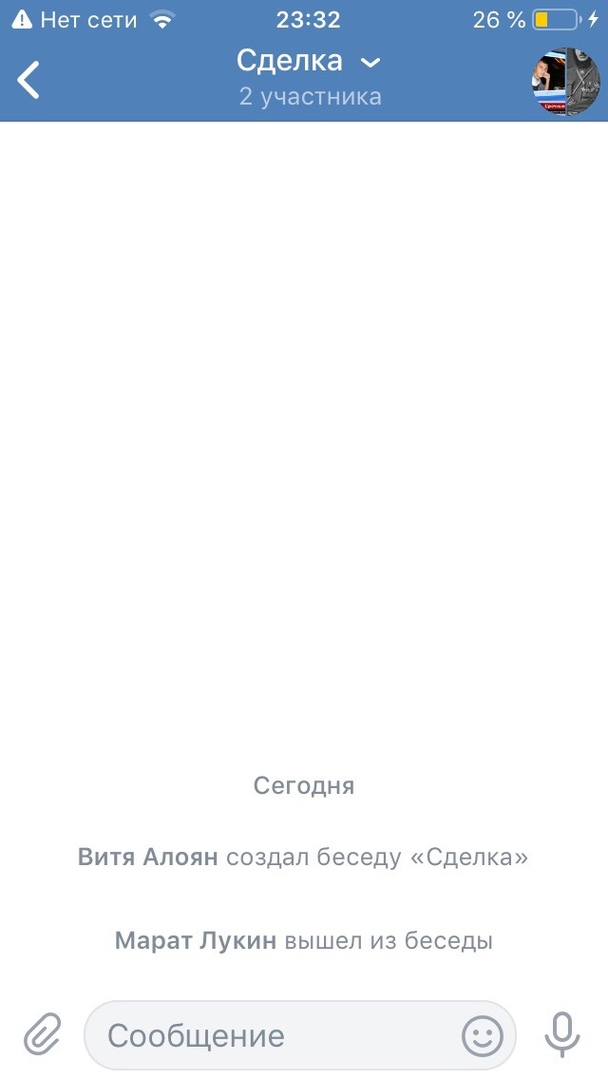Open Марат Лукин's profile
608x1080 pixels.
point(195,941)
